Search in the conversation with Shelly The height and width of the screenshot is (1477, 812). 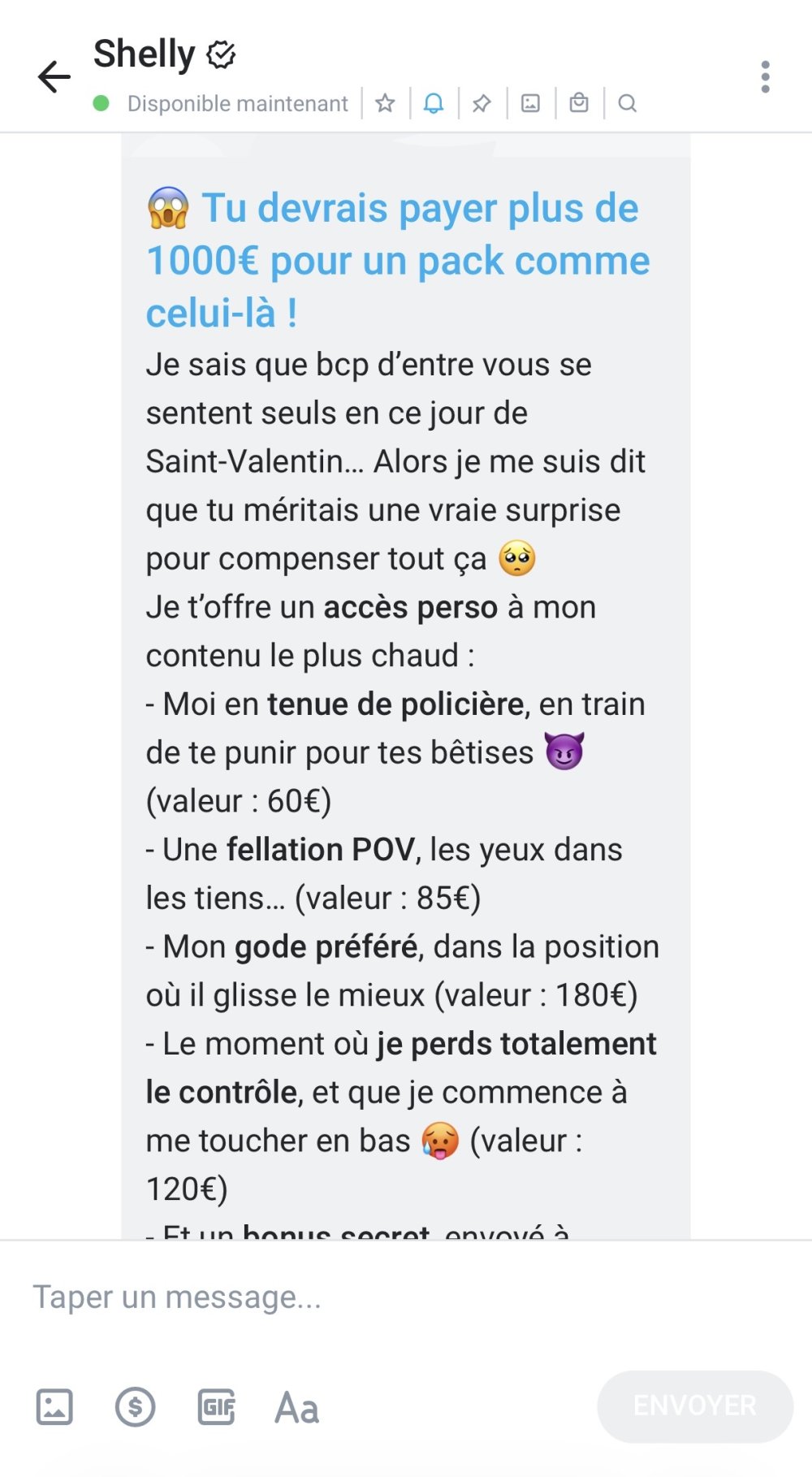[627, 103]
